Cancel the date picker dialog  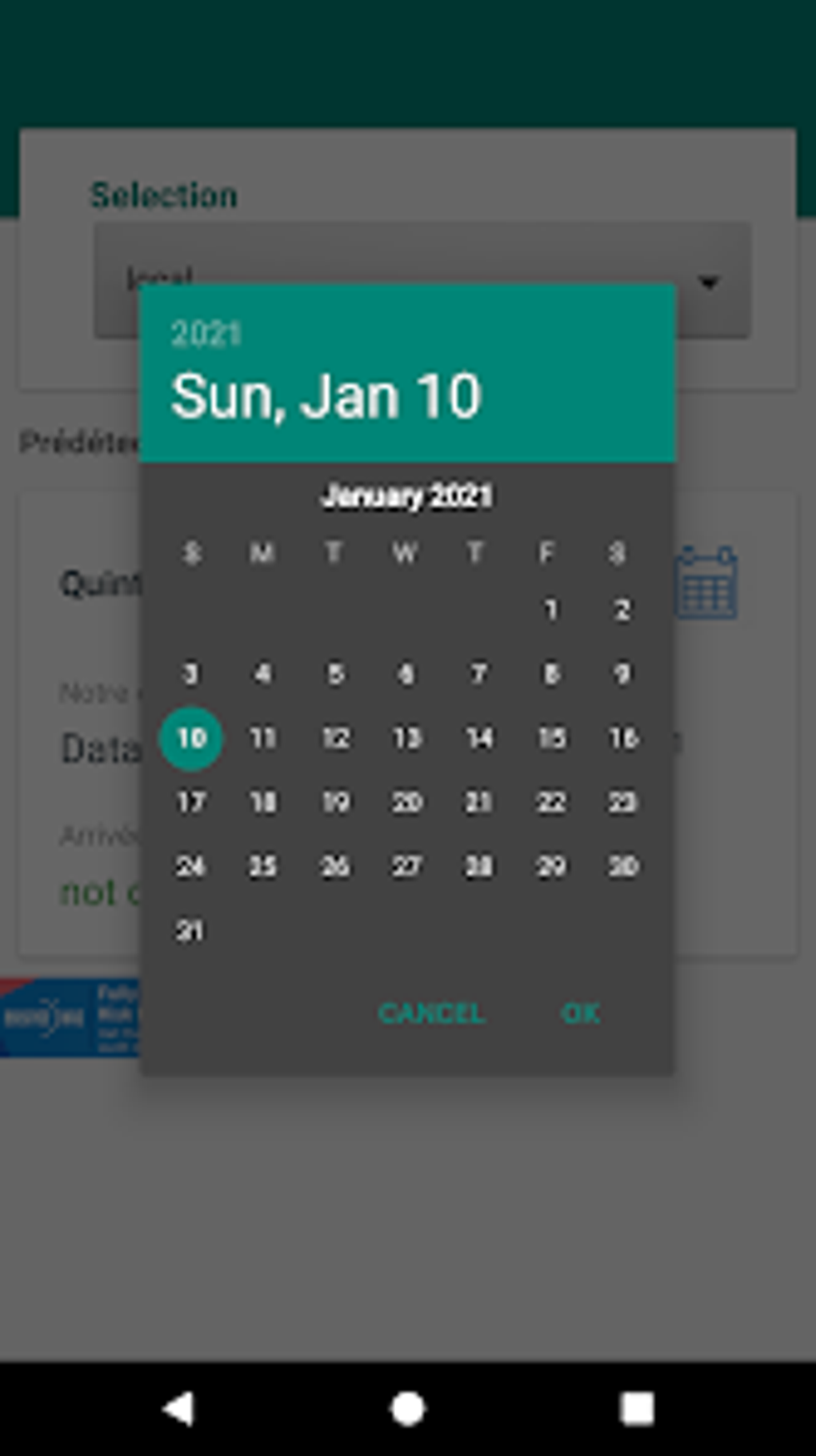coord(431,1013)
